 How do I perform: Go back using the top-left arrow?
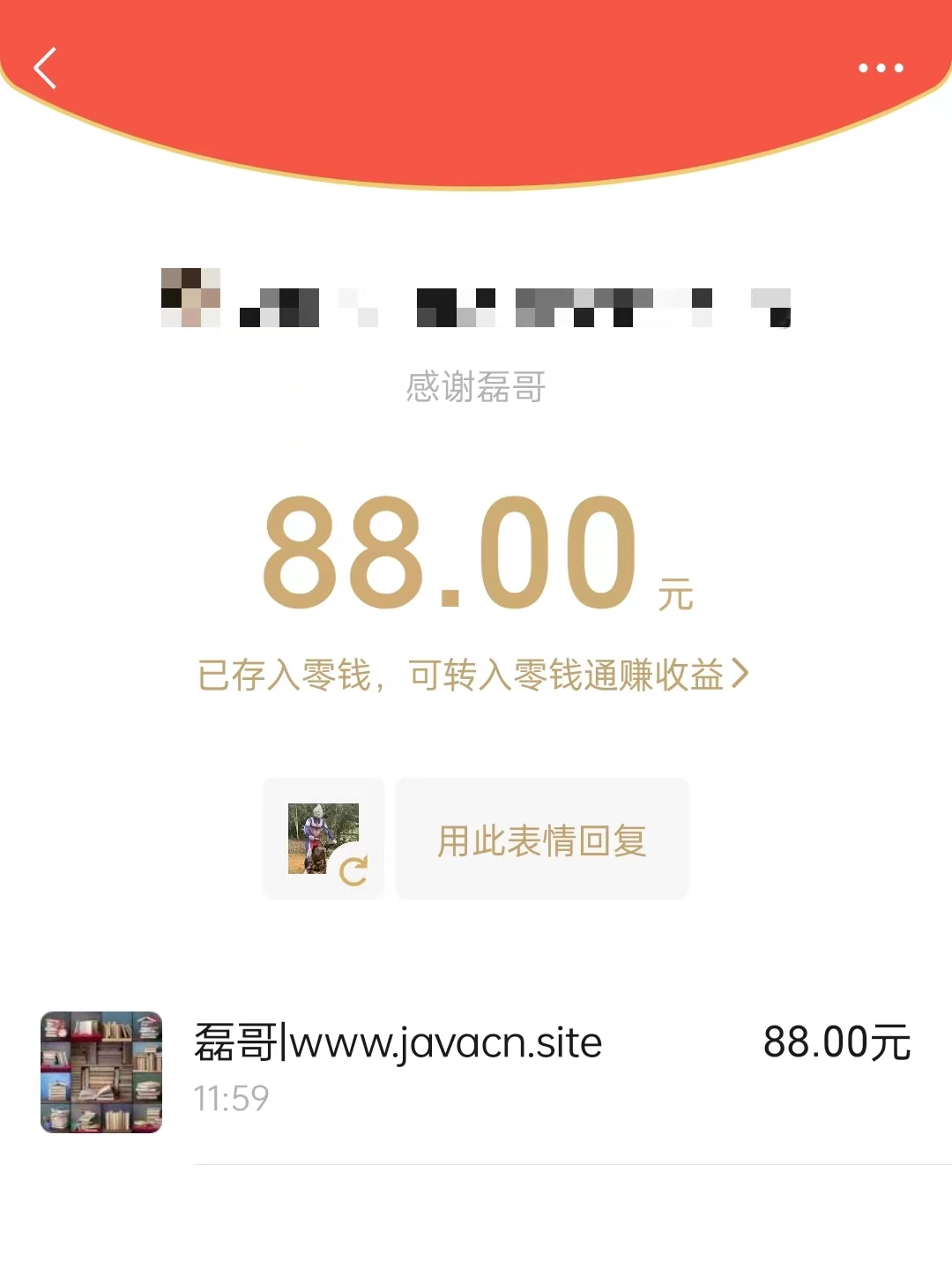[46, 69]
